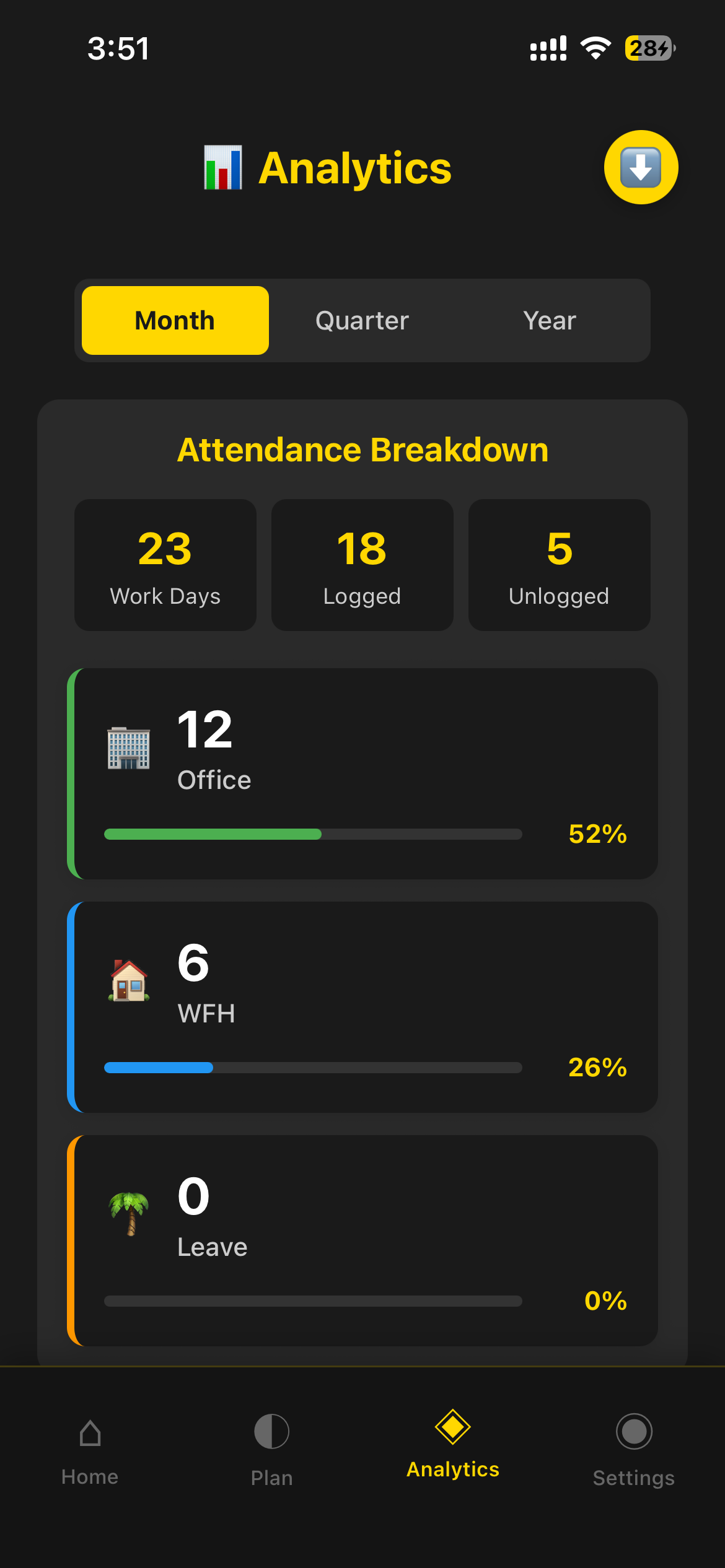The height and width of the screenshot is (1568, 725).
Task: Tap the office building emoji on the Office card
Action: pos(128,747)
